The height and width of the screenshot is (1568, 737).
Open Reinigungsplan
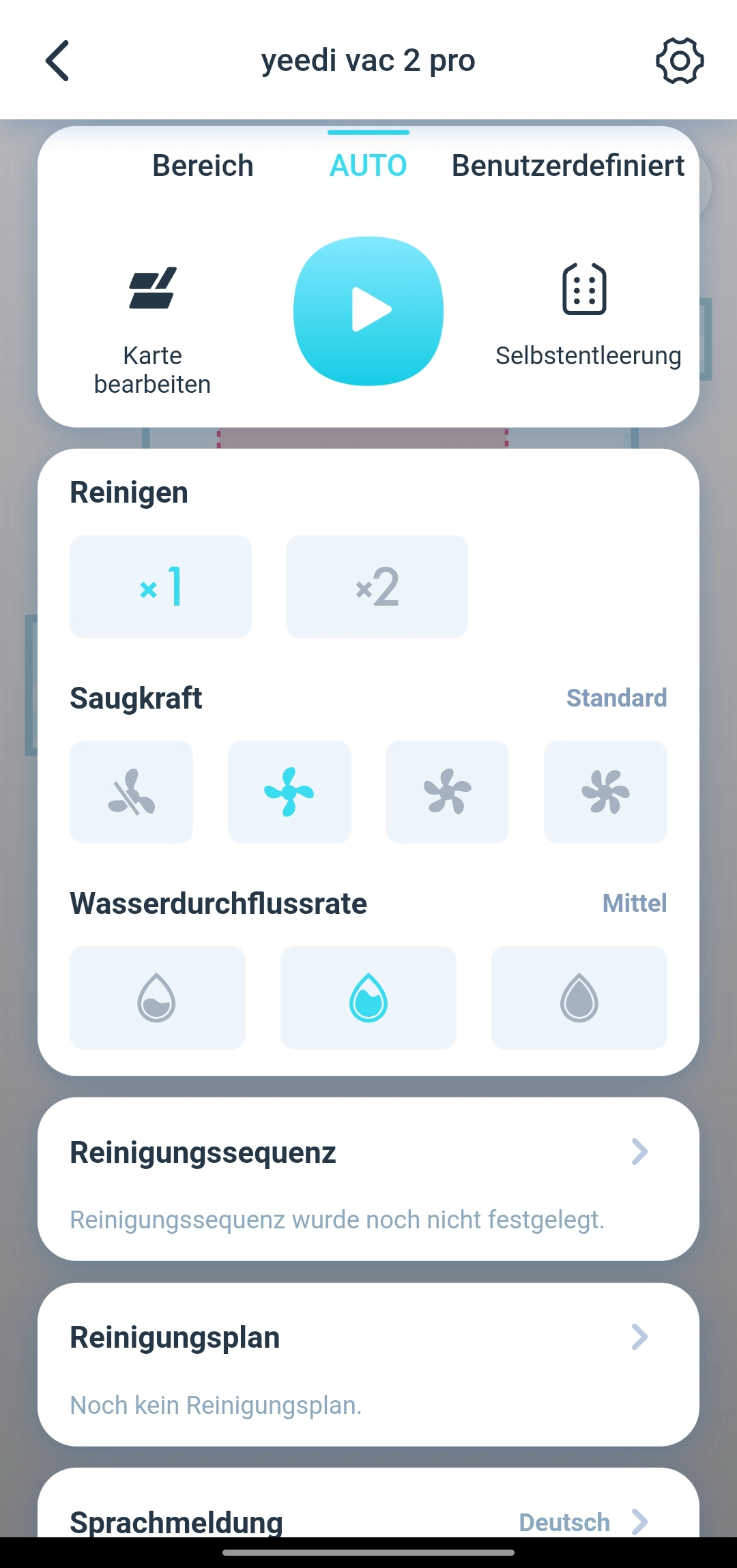click(x=369, y=1365)
